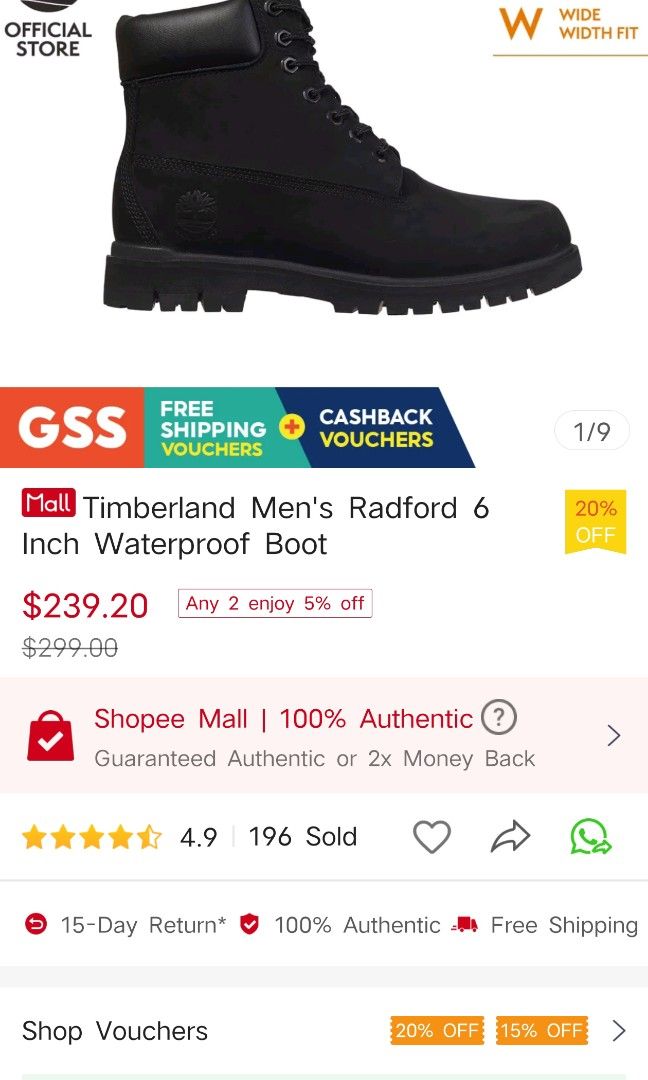Tap the question mark beside 100% Authentic

[x=498, y=718]
